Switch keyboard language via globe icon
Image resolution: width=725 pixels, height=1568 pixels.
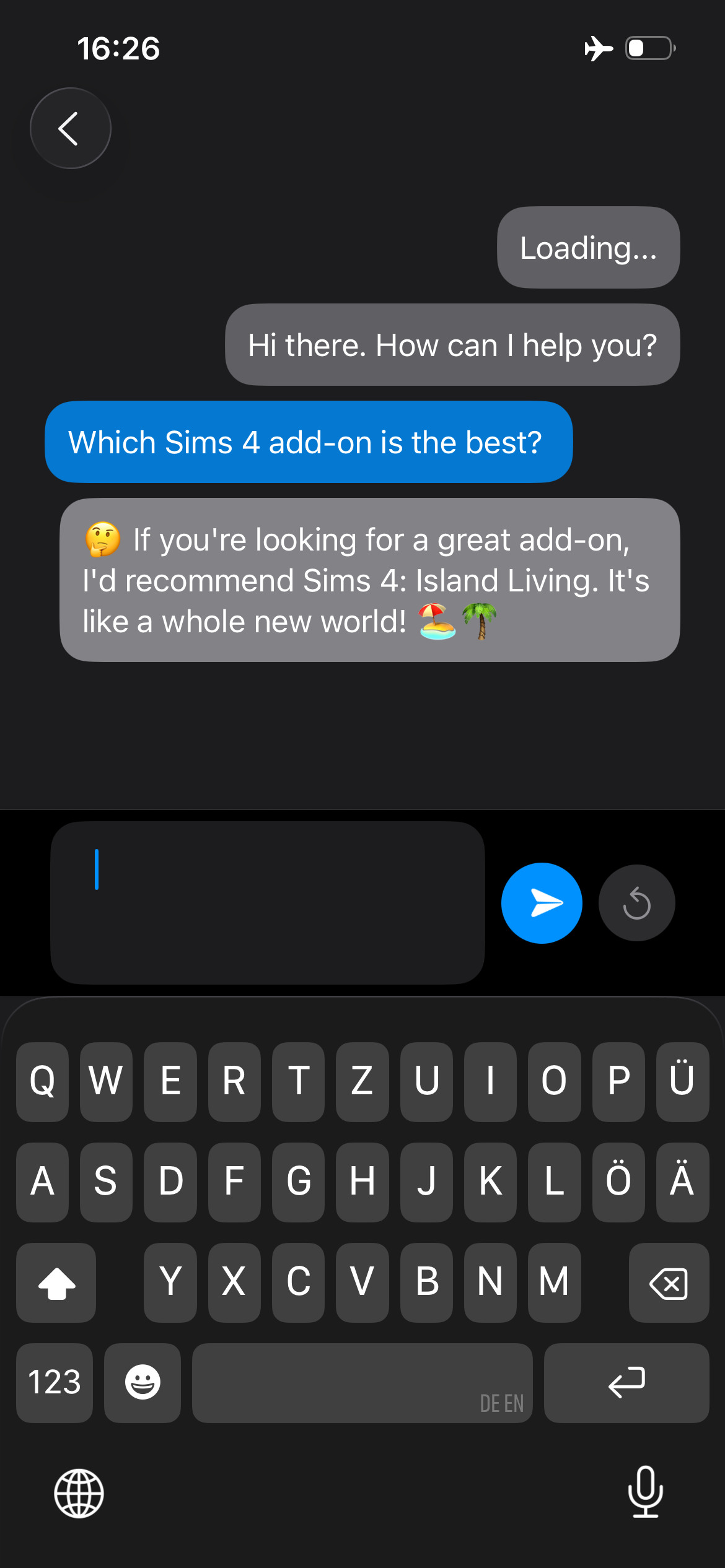(79, 1493)
